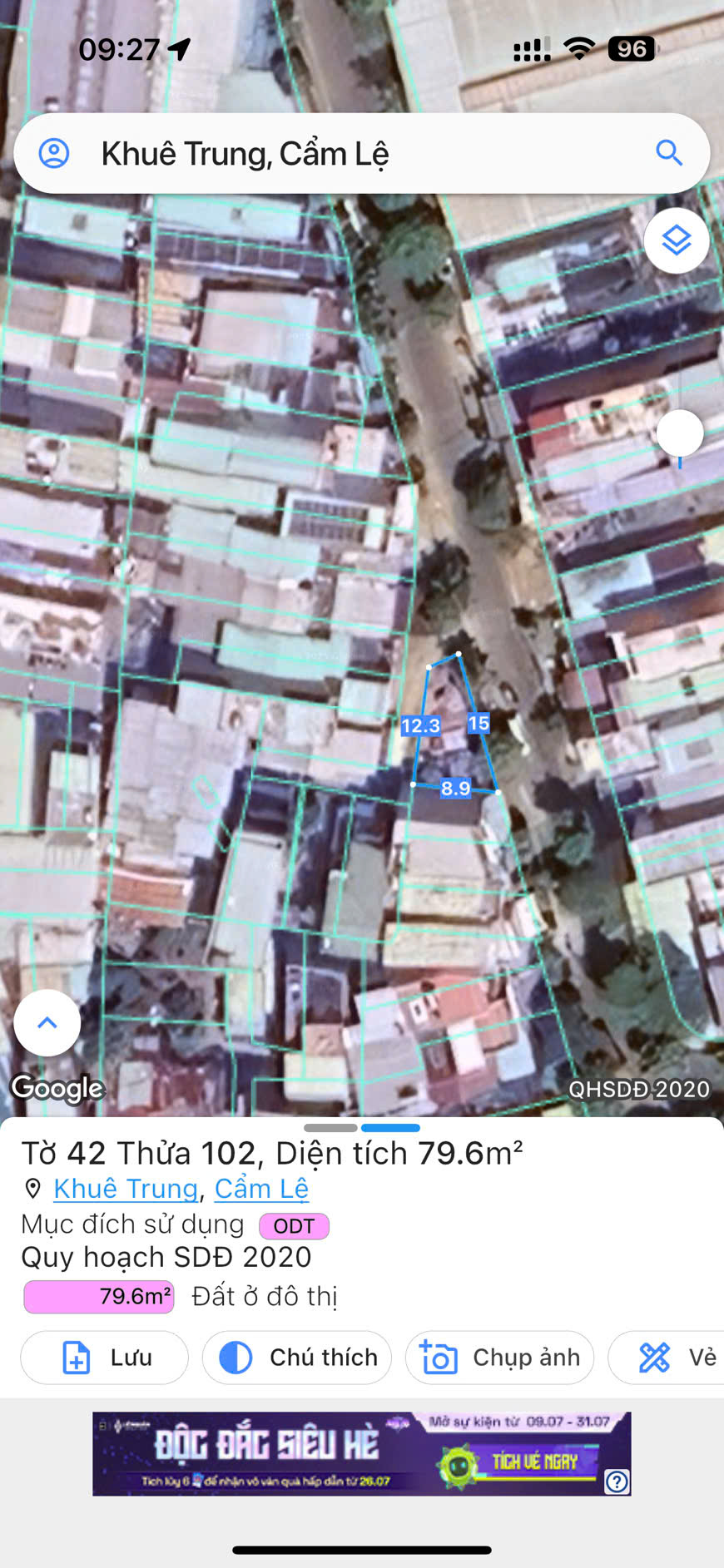
Task: Open the map layers button
Action: click(676, 240)
